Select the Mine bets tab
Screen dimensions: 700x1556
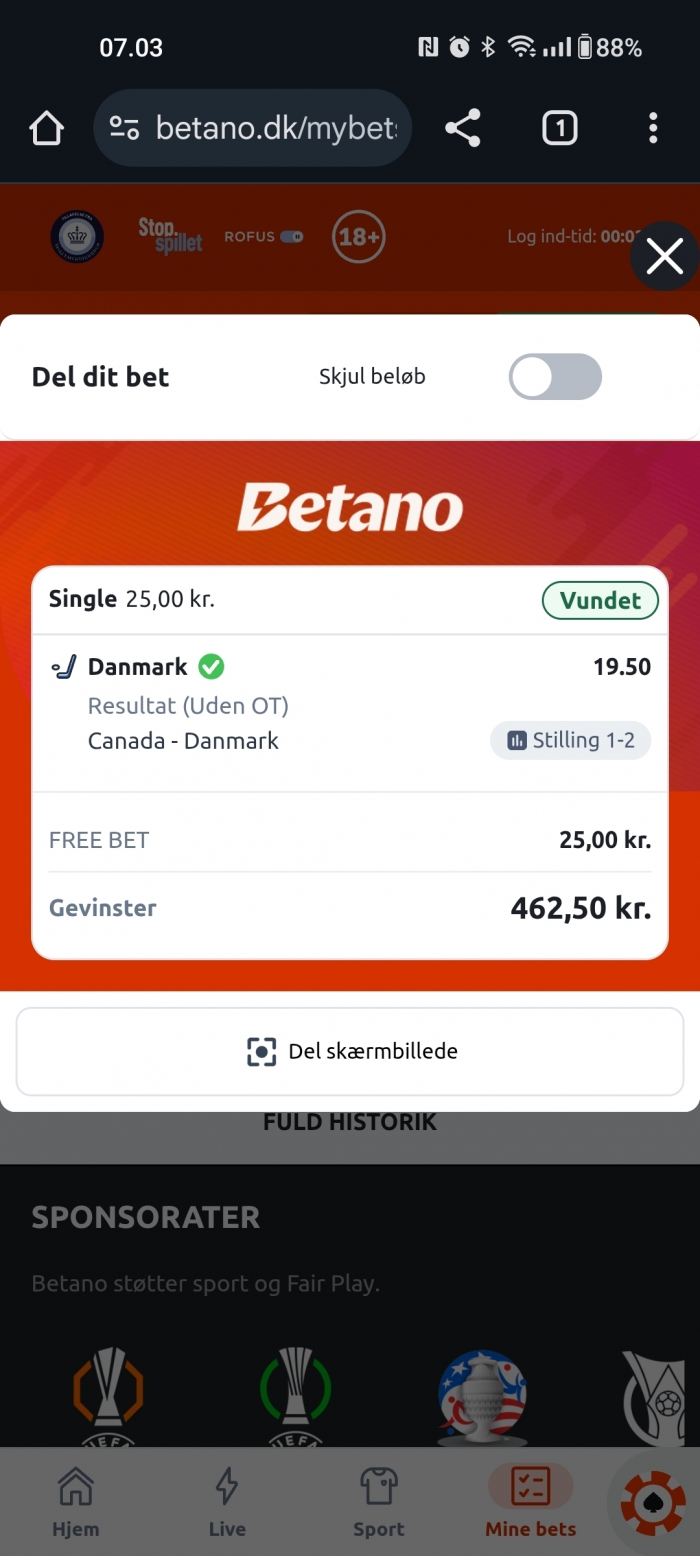[530, 1502]
